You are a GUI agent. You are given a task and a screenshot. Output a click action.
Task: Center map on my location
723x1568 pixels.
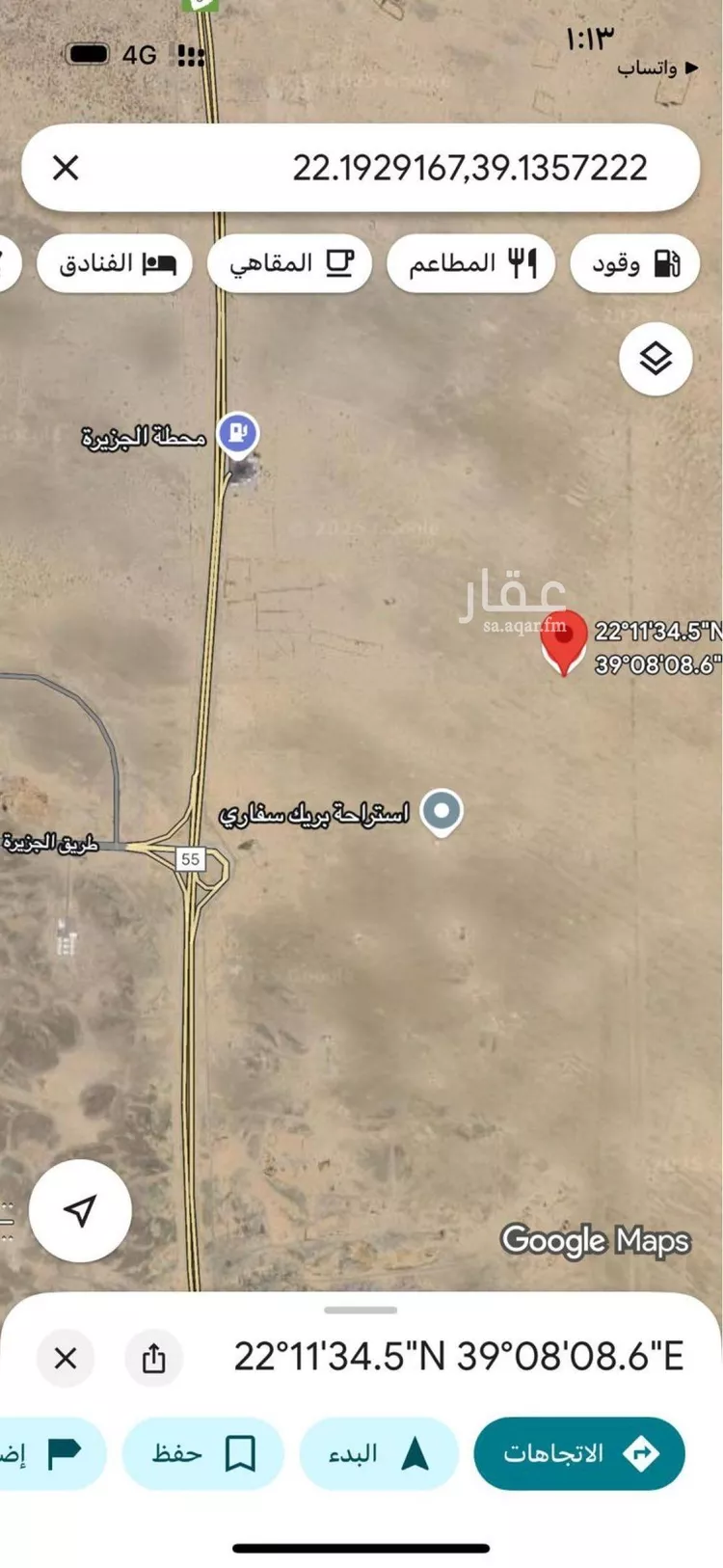click(80, 1210)
